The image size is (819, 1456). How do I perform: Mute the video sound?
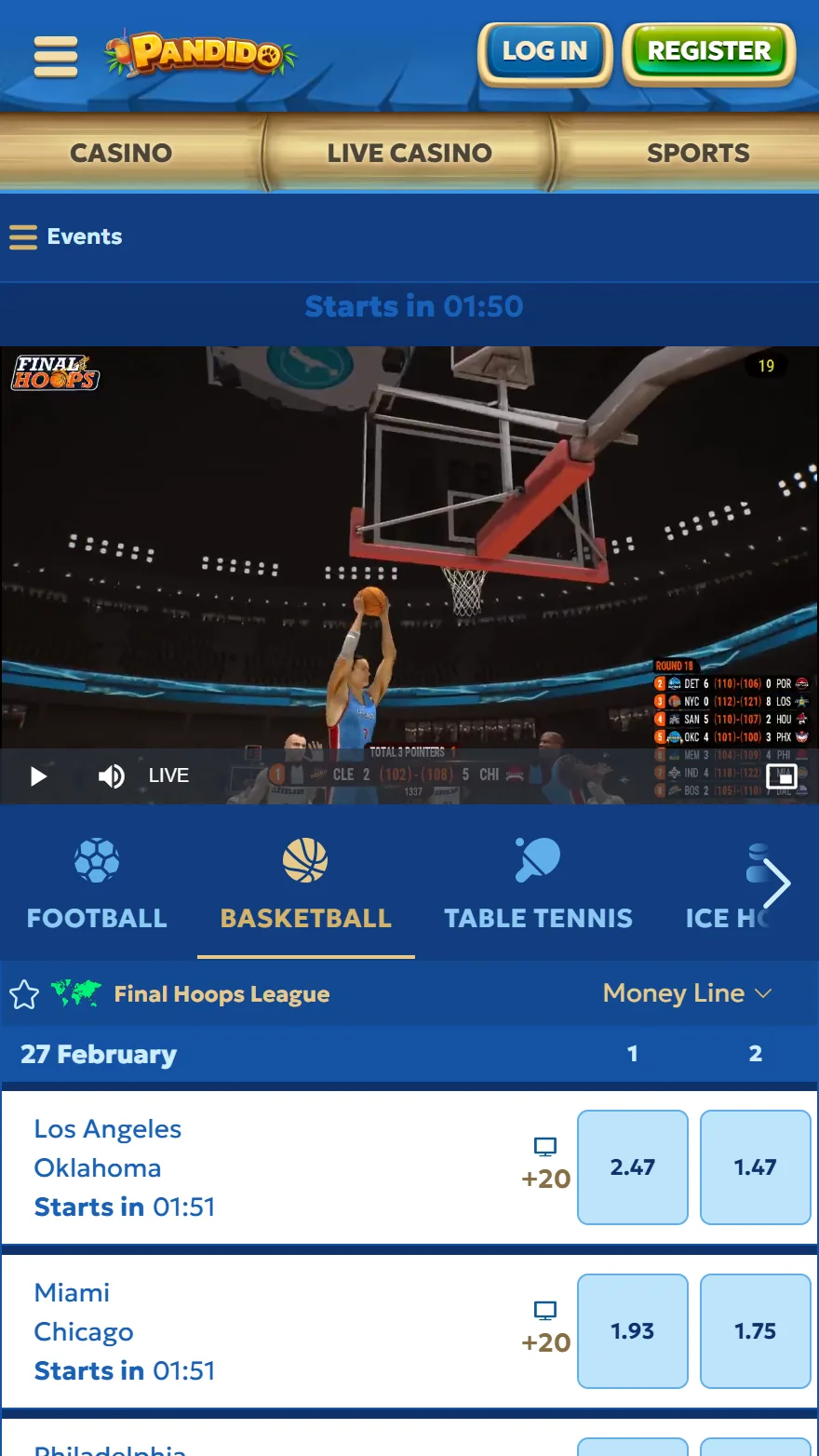coord(111,776)
